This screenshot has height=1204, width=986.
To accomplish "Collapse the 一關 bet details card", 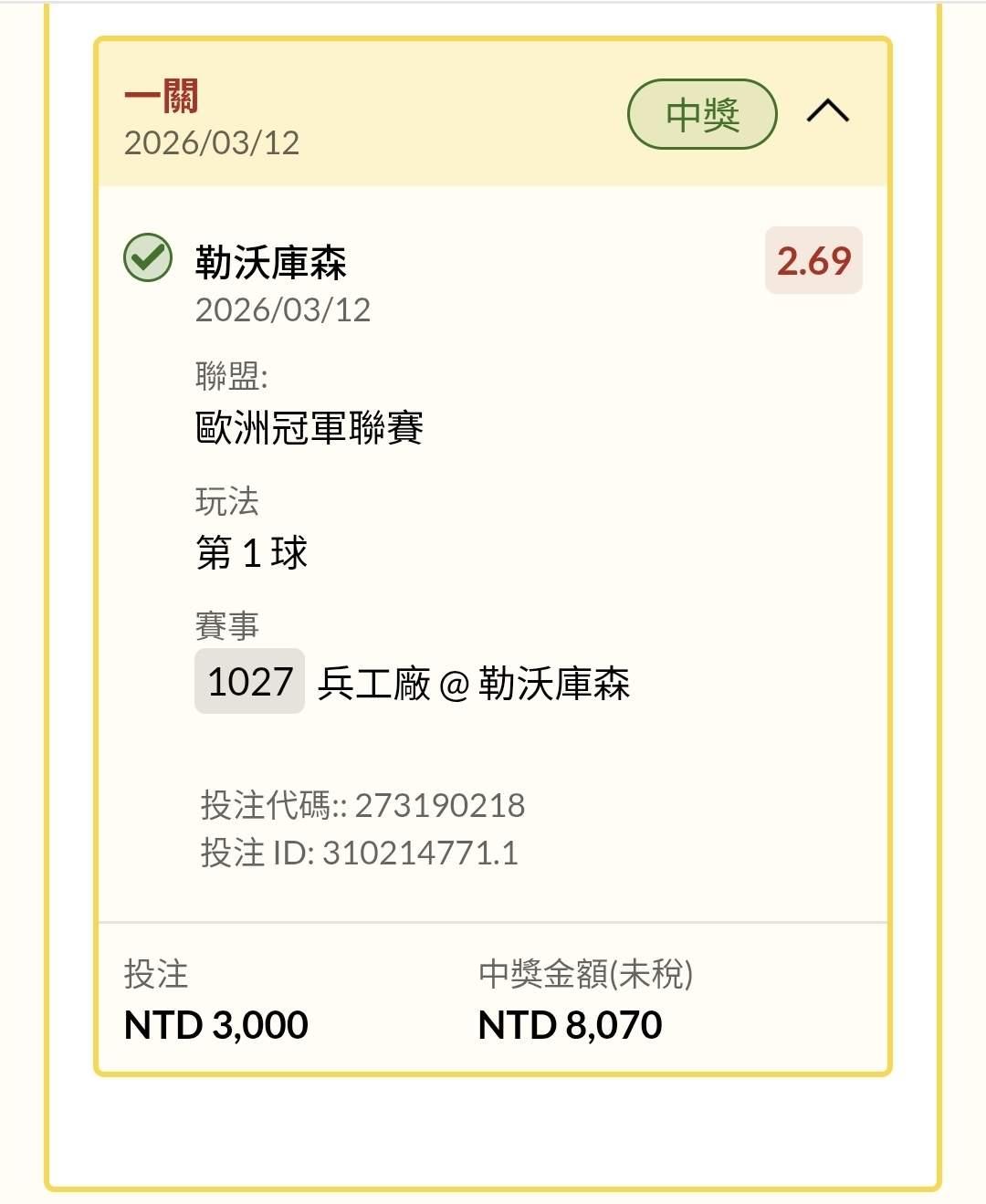I will pyautogui.click(x=827, y=112).
